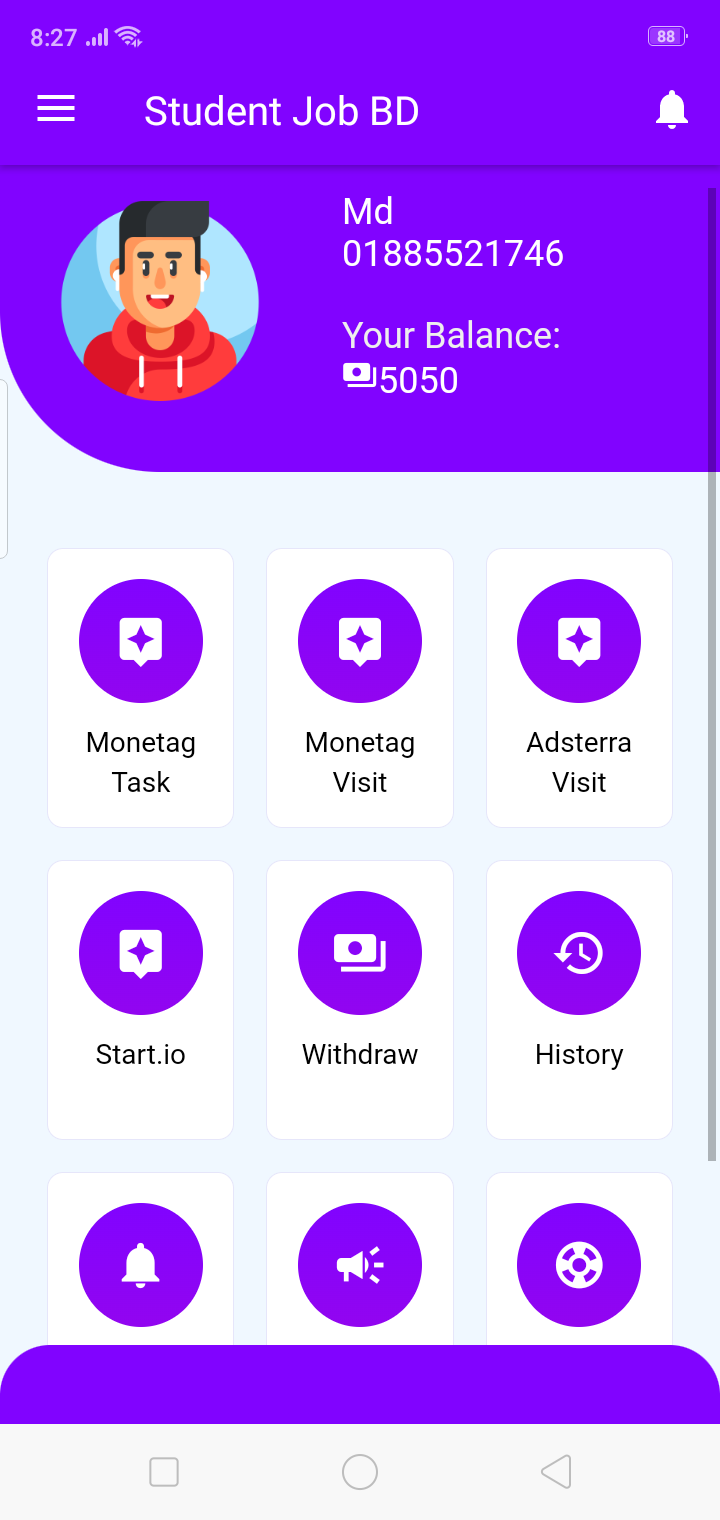Open the lifebuoy support card
720x1520 pixels.
pyautogui.click(x=579, y=1260)
